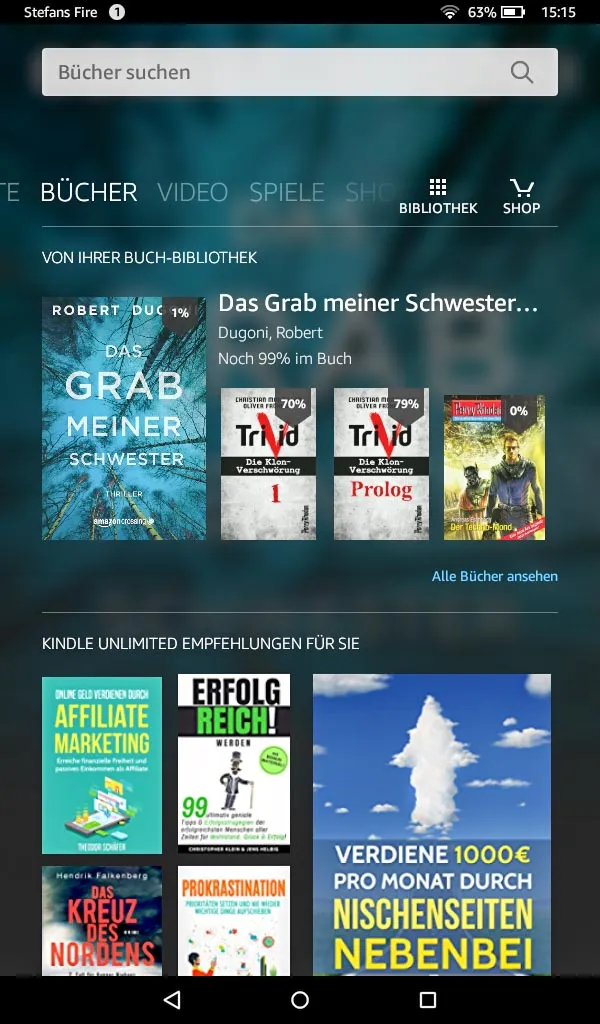Switch to the Video tab
This screenshot has height=1024, width=600.
[x=192, y=192]
